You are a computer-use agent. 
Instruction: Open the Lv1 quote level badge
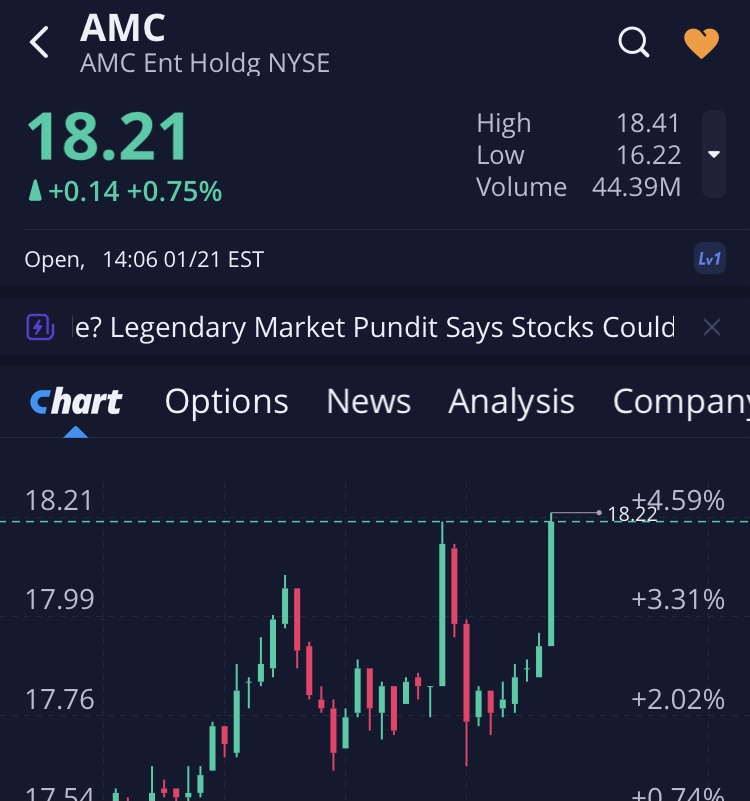tap(709, 259)
